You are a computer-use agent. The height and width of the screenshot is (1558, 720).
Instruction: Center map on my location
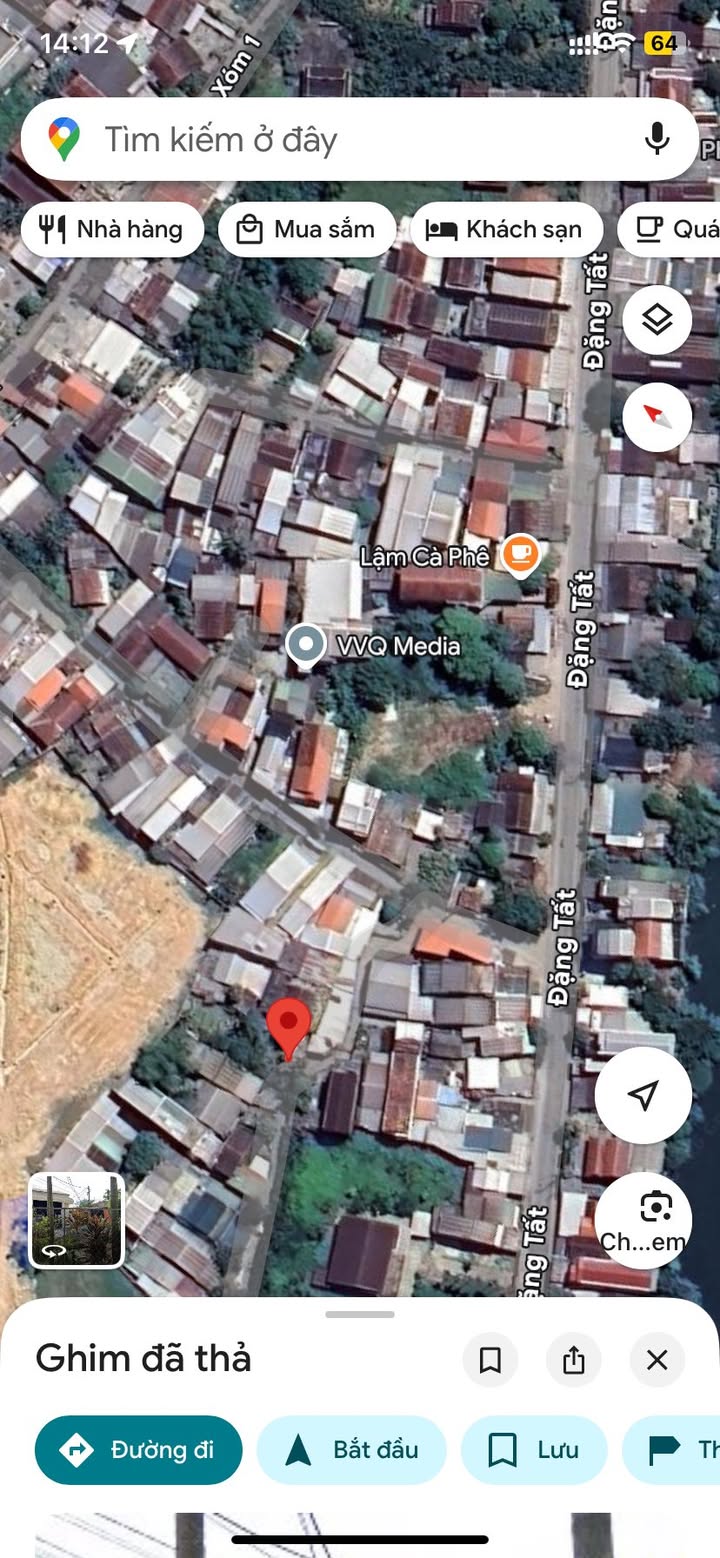point(643,1095)
